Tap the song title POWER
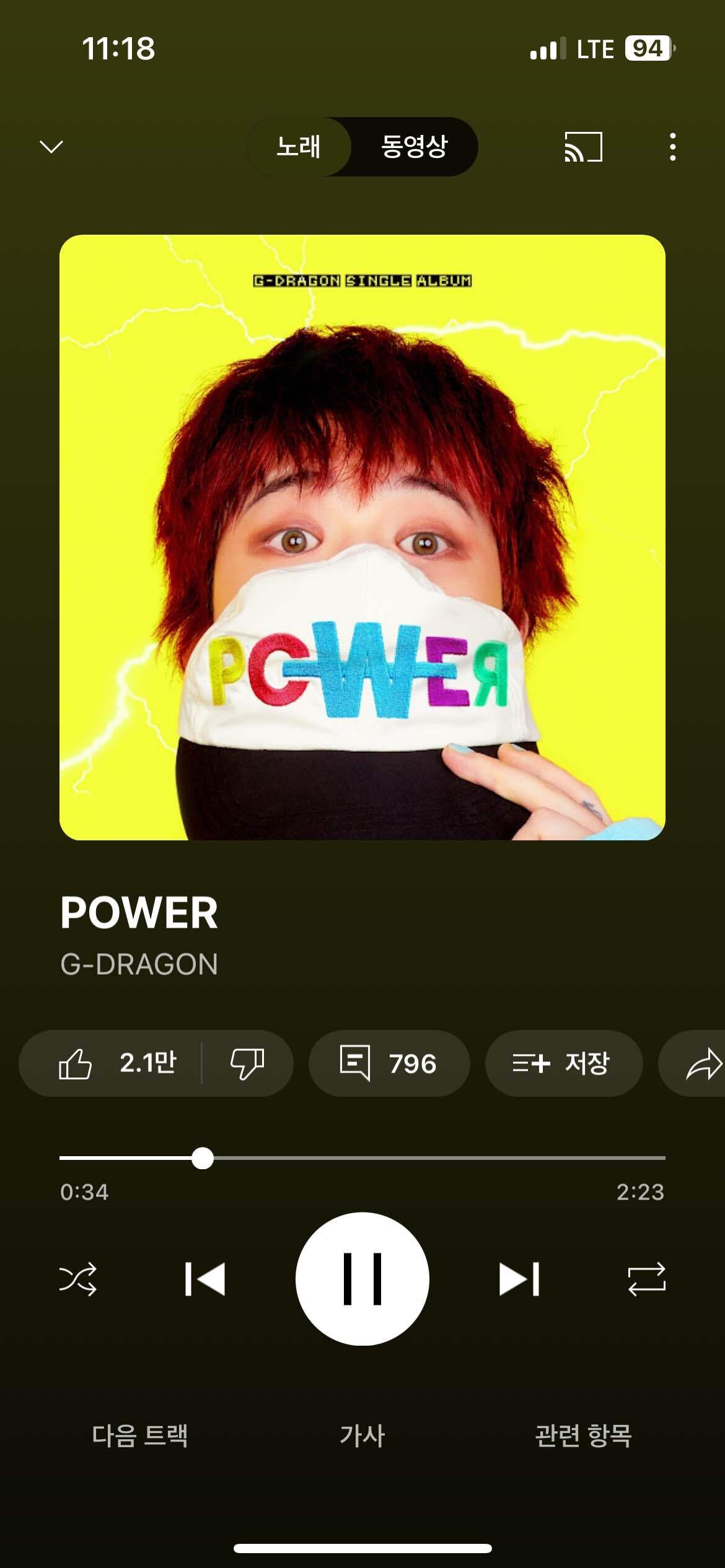Screen dimensions: 725x1568 point(139,928)
